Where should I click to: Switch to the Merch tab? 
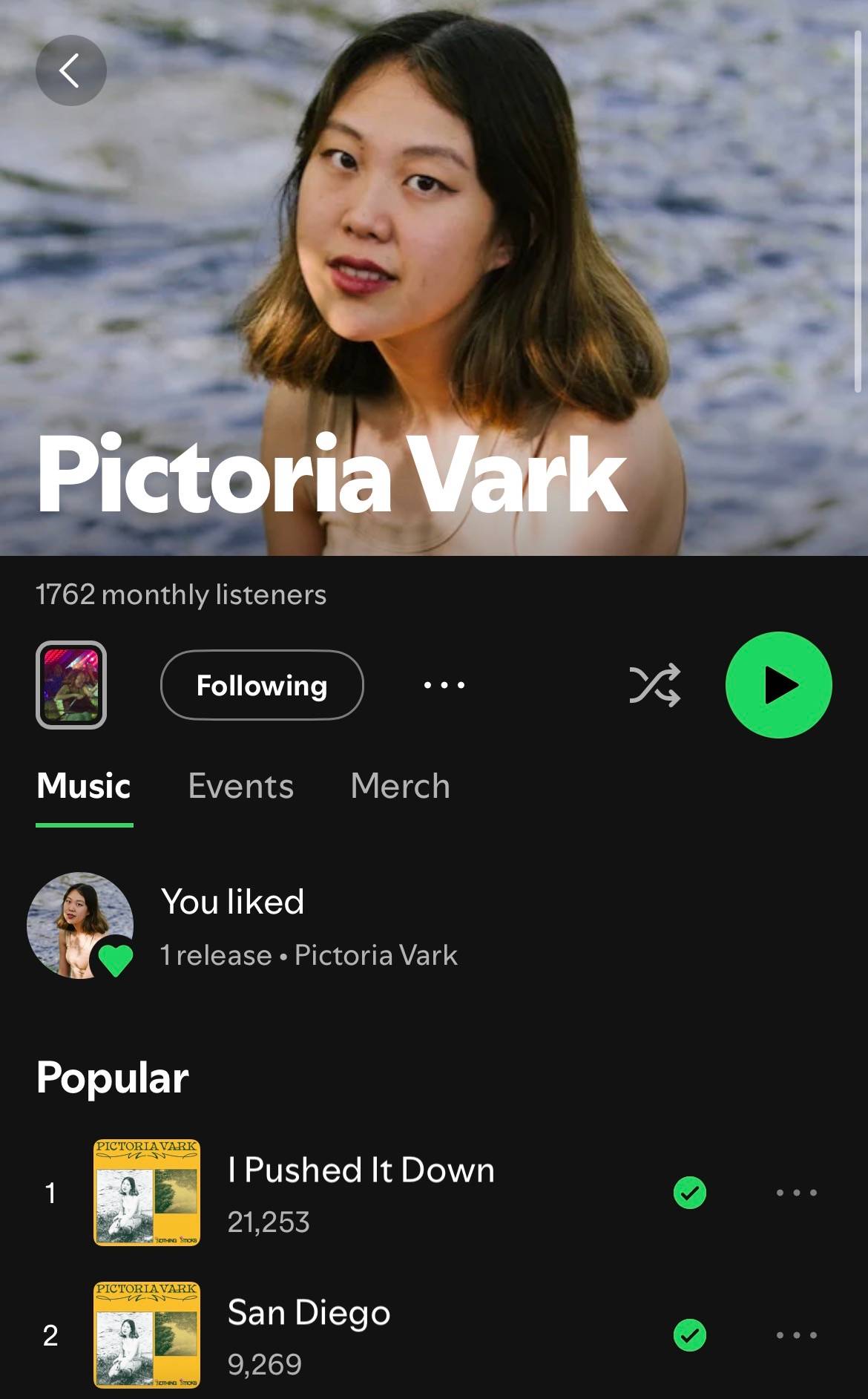point(400,786)
